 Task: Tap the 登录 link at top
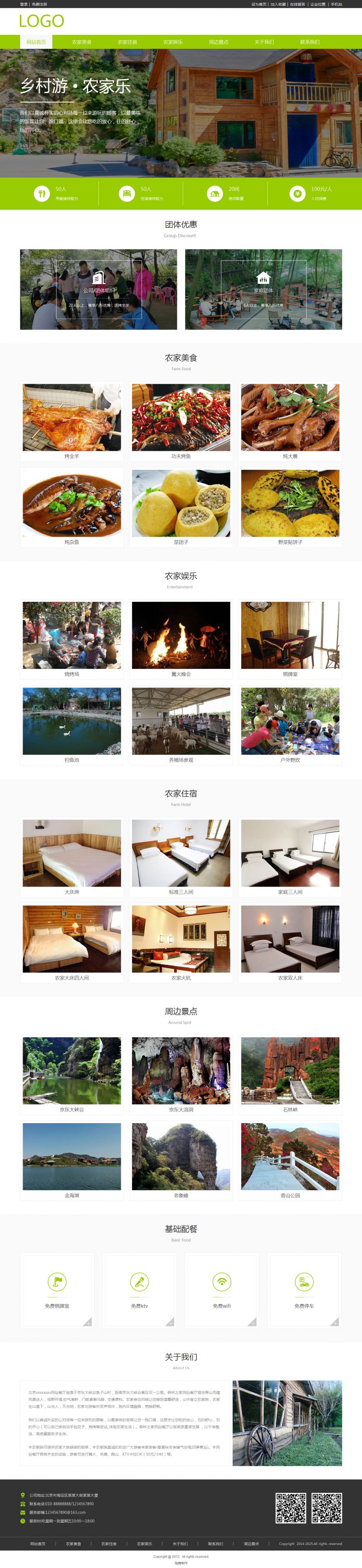point(24,4)
